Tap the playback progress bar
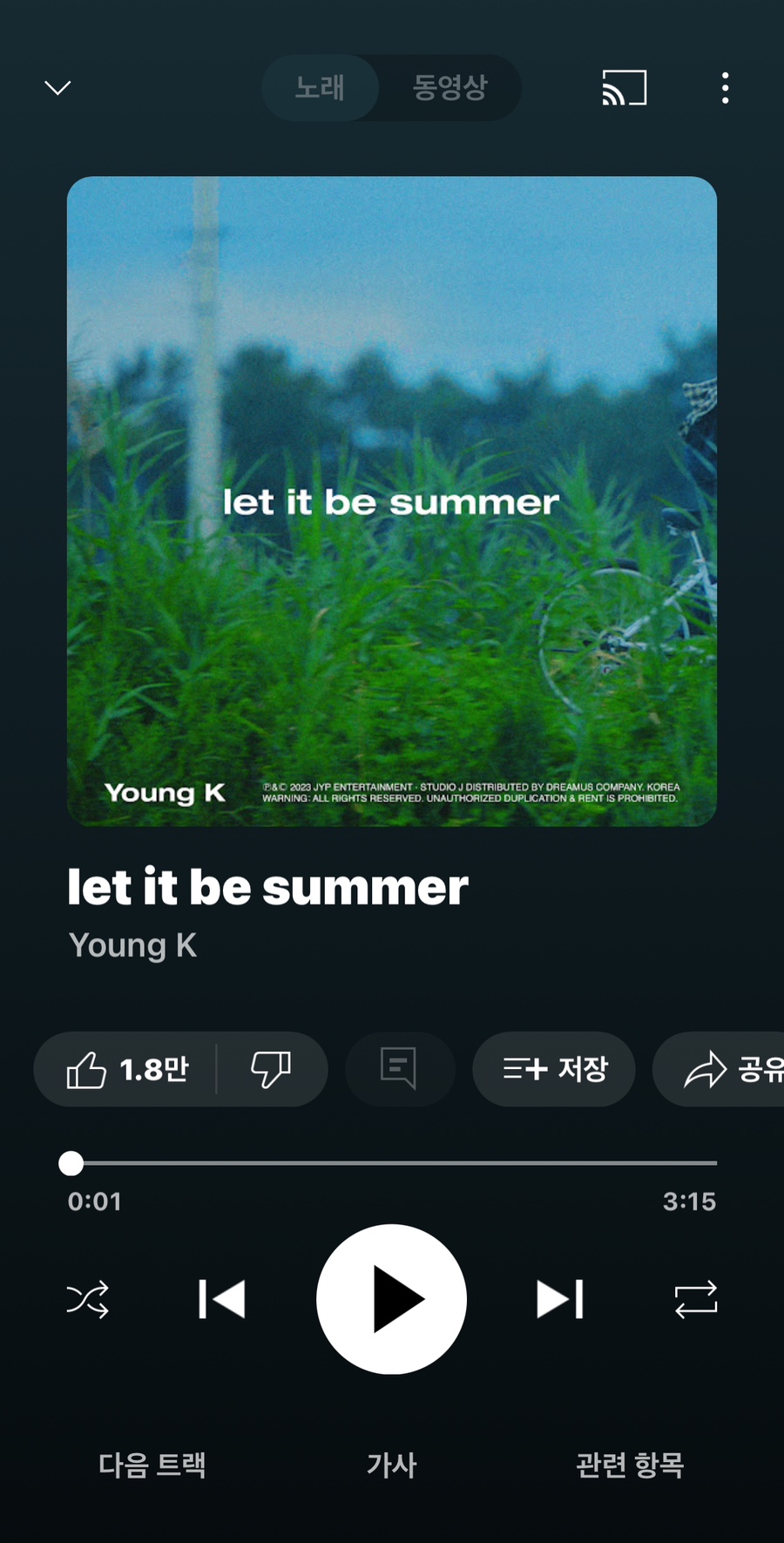The image size is (784, 1543). [392, 1162]
